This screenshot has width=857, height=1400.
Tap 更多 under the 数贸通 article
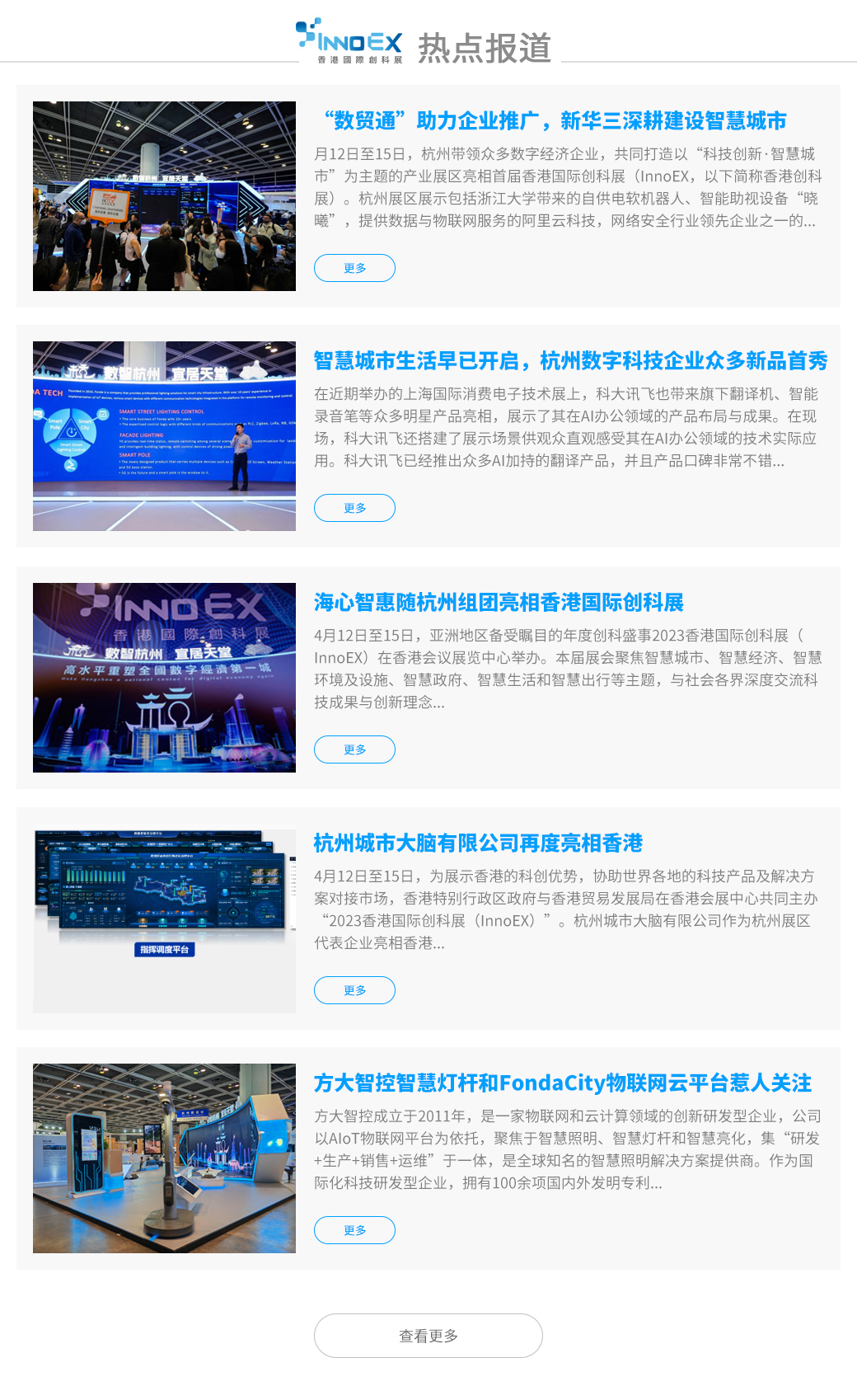click(x=354, y=268)
